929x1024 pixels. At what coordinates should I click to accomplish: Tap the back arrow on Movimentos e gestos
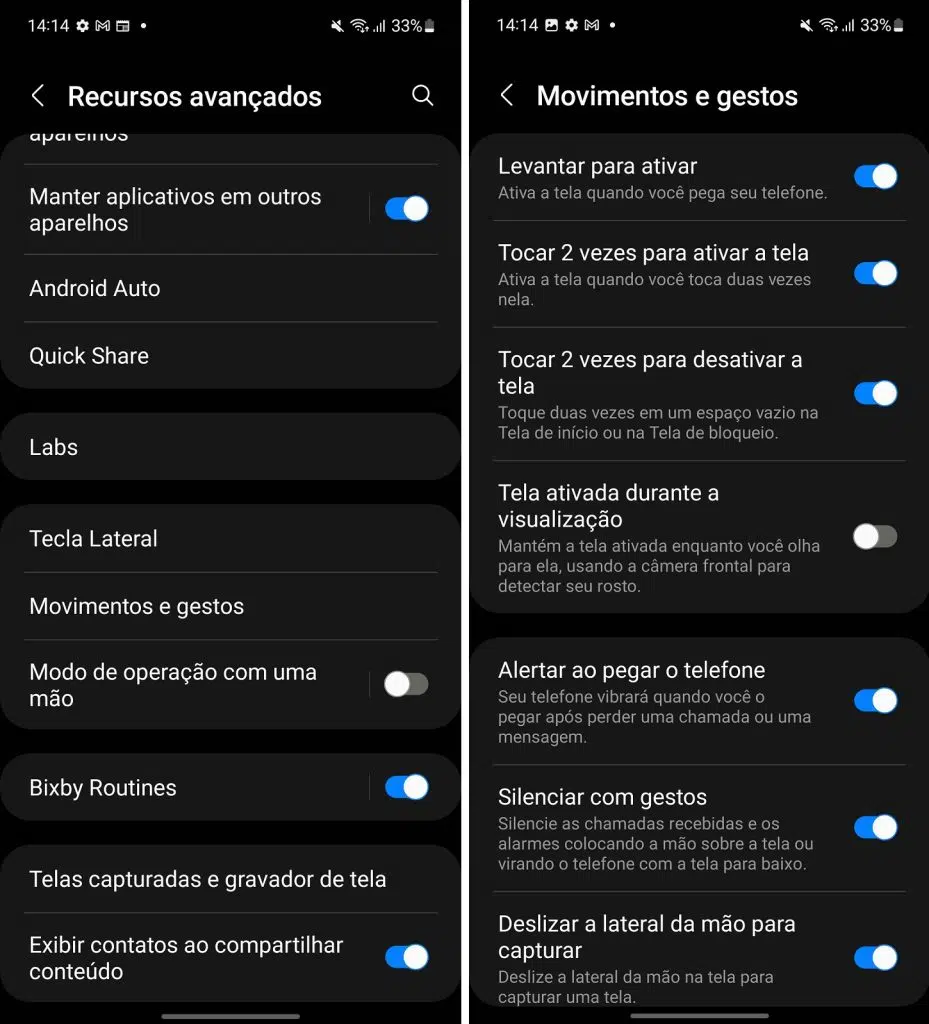(x=506, y=96)
